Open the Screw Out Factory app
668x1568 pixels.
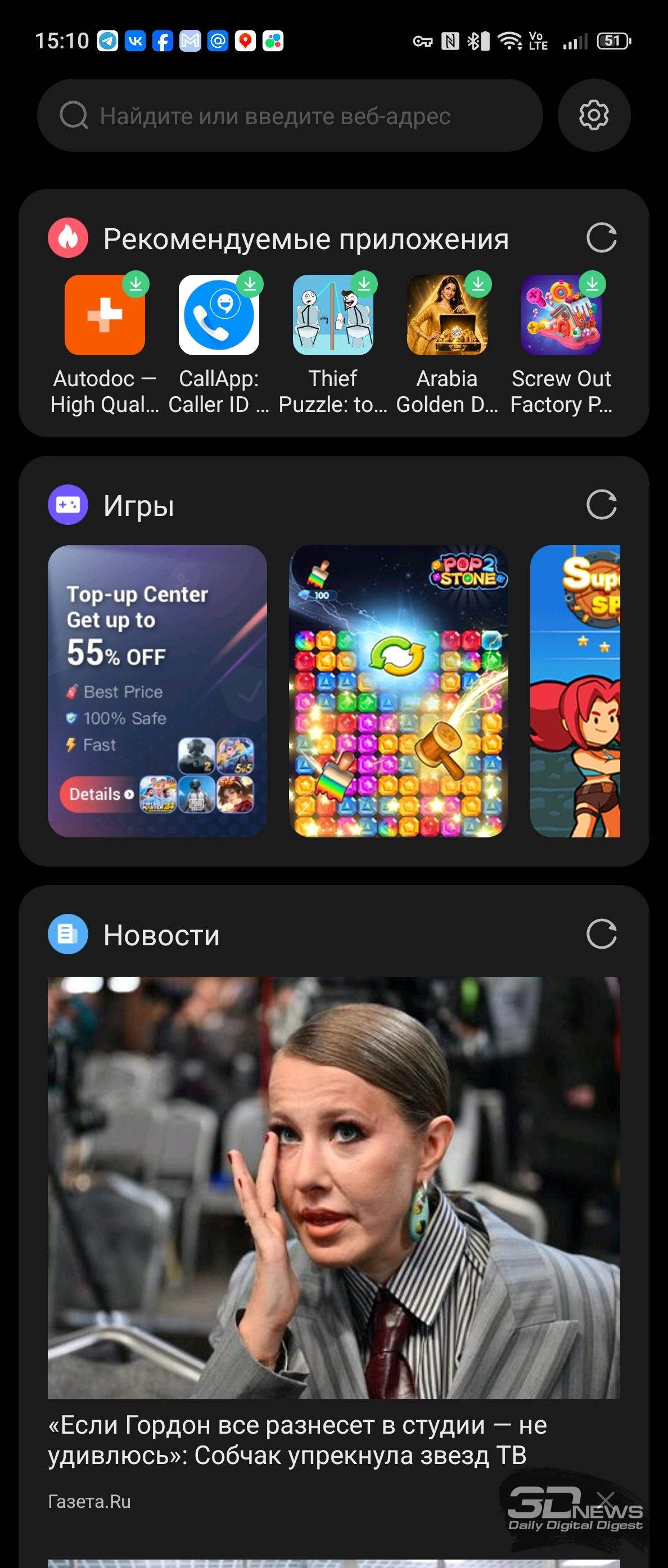click(x=561, y=344)
